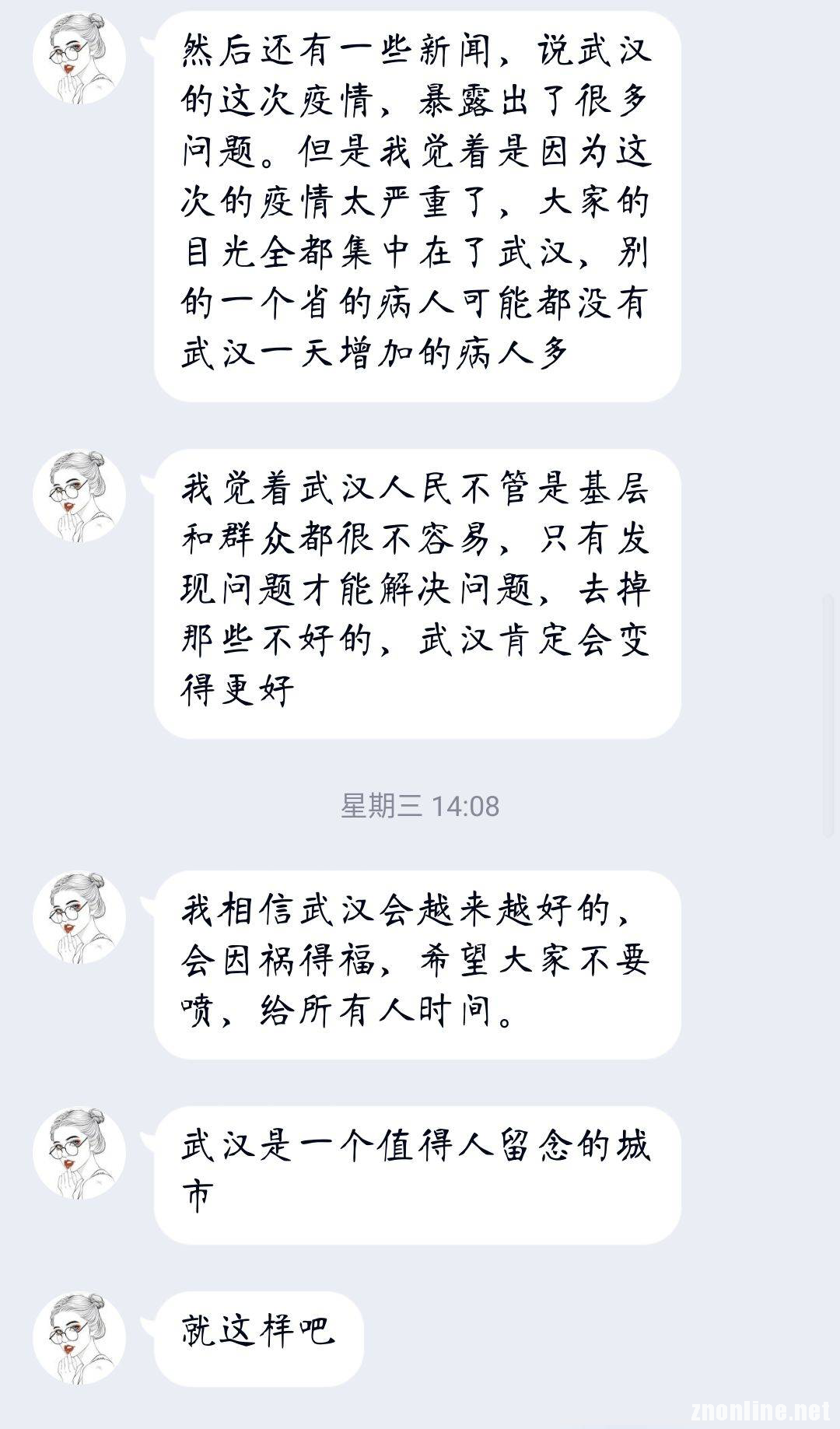
Task: Open the avatar beside "我觉着武汉人民不管是基层" message
Action: (x=79, y=496)
